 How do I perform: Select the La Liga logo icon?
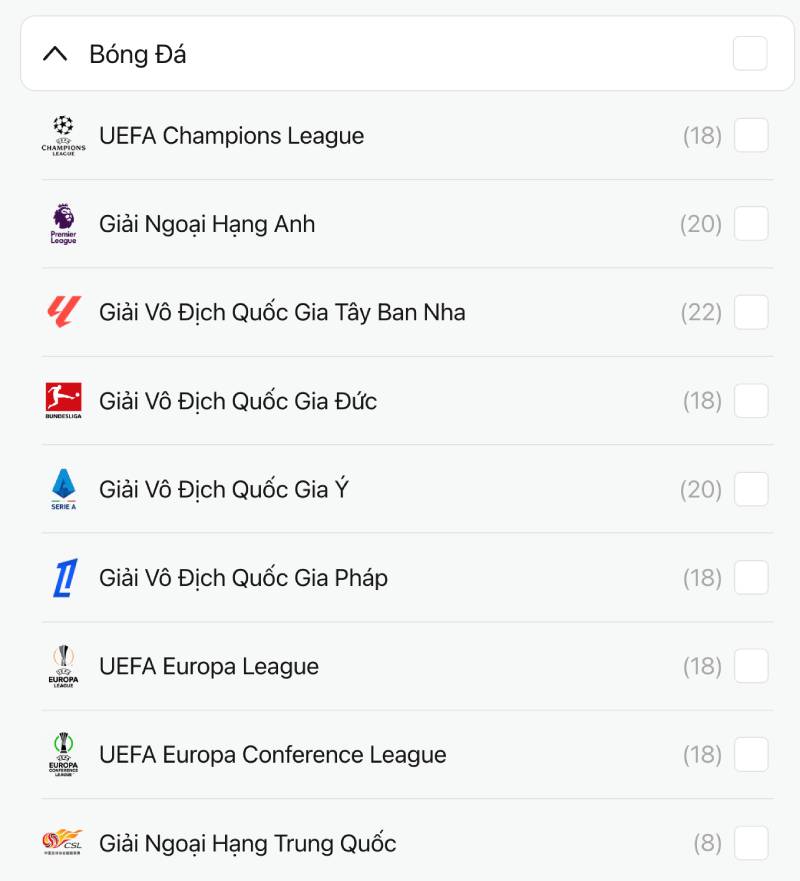[x=63, y=312]
